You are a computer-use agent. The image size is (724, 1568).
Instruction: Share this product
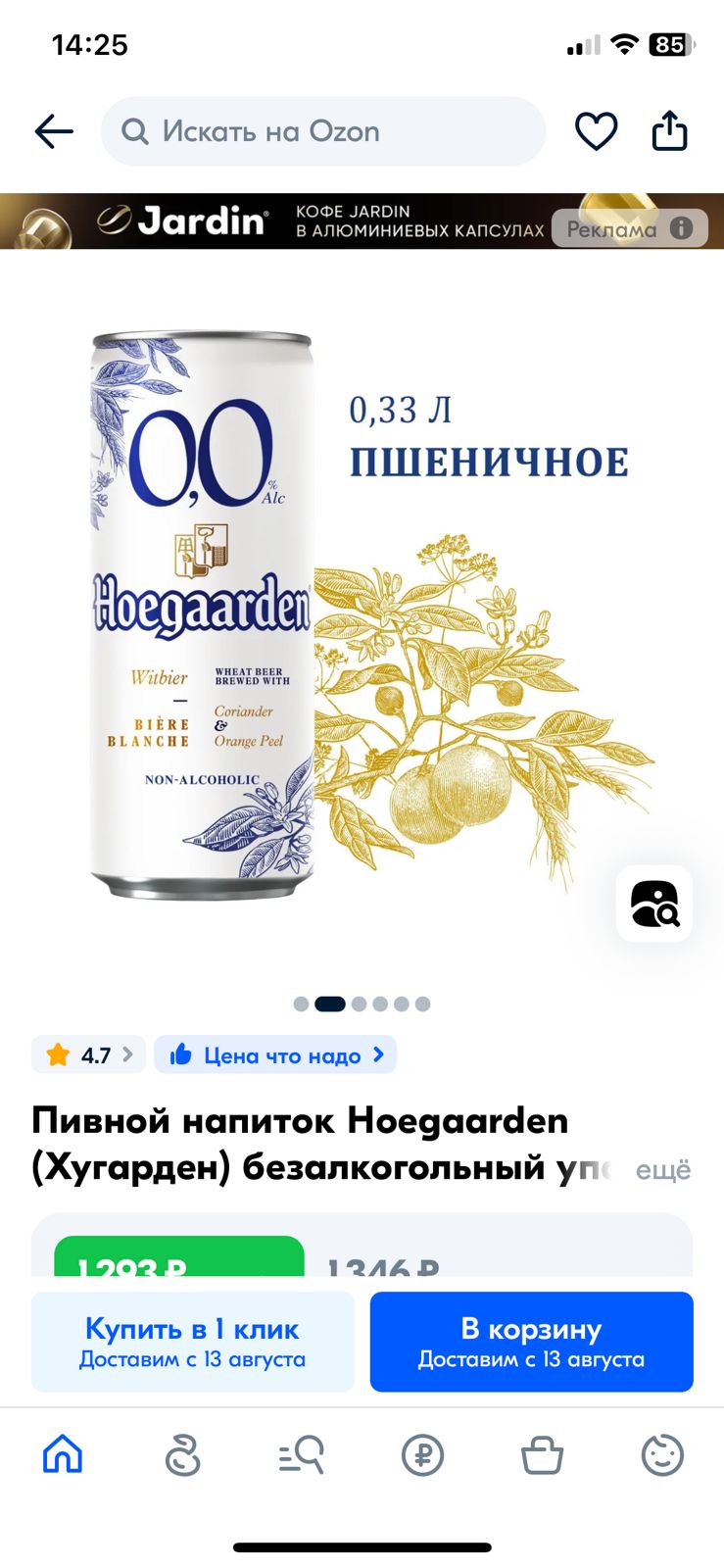(670, 130)
